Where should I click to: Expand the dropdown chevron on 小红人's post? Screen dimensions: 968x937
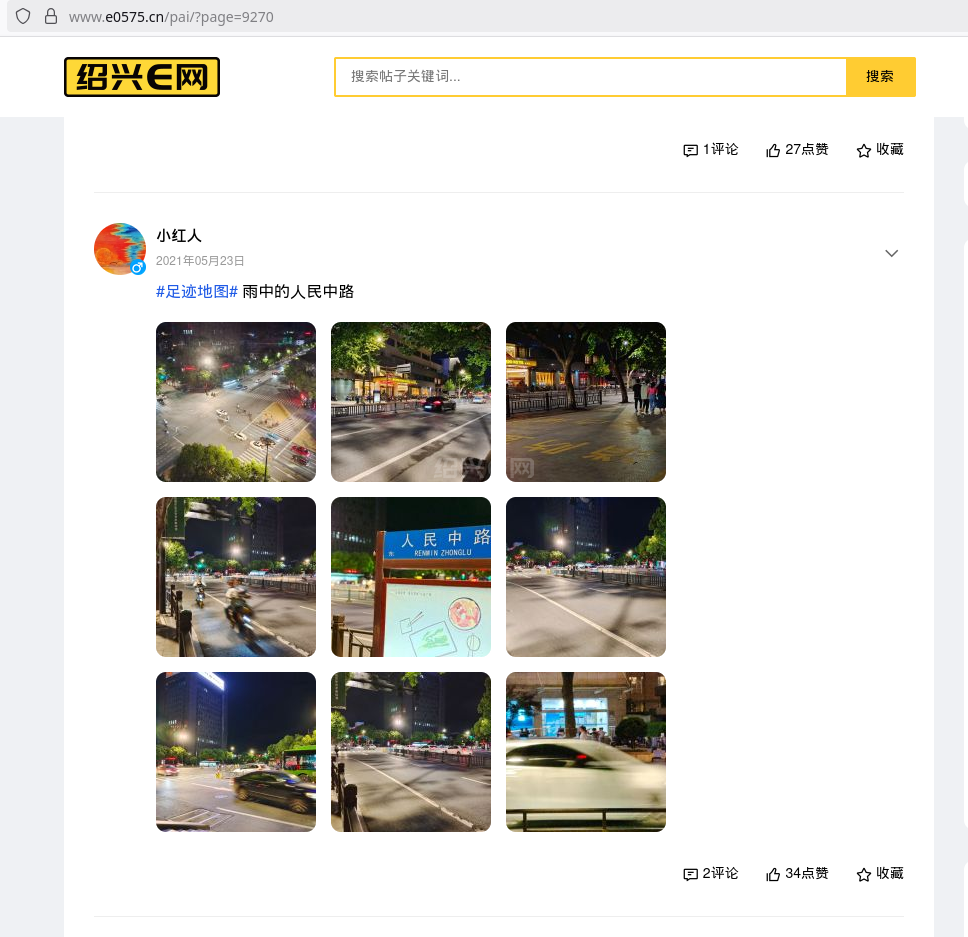(x=892, y=253)
